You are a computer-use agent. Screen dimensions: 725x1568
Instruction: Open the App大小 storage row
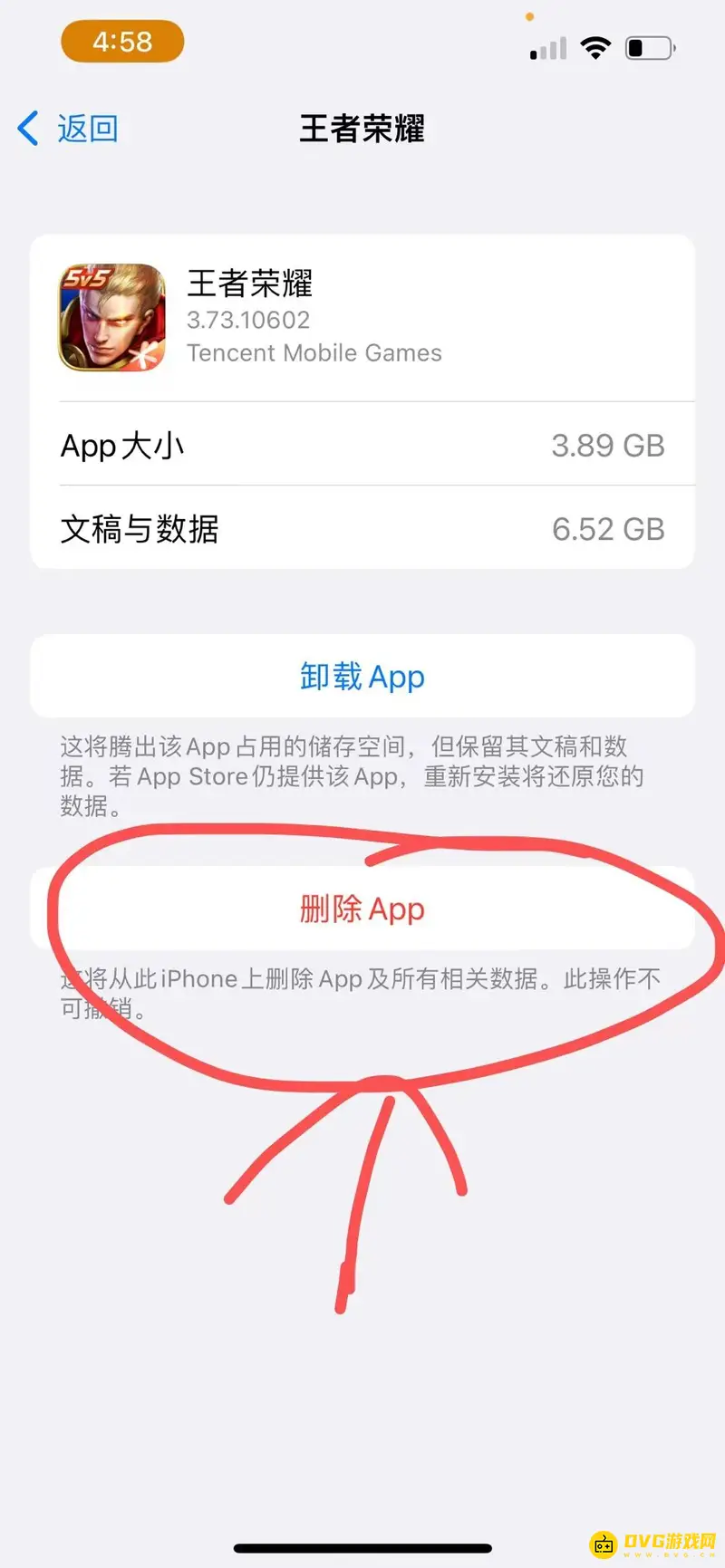(362, 446)
